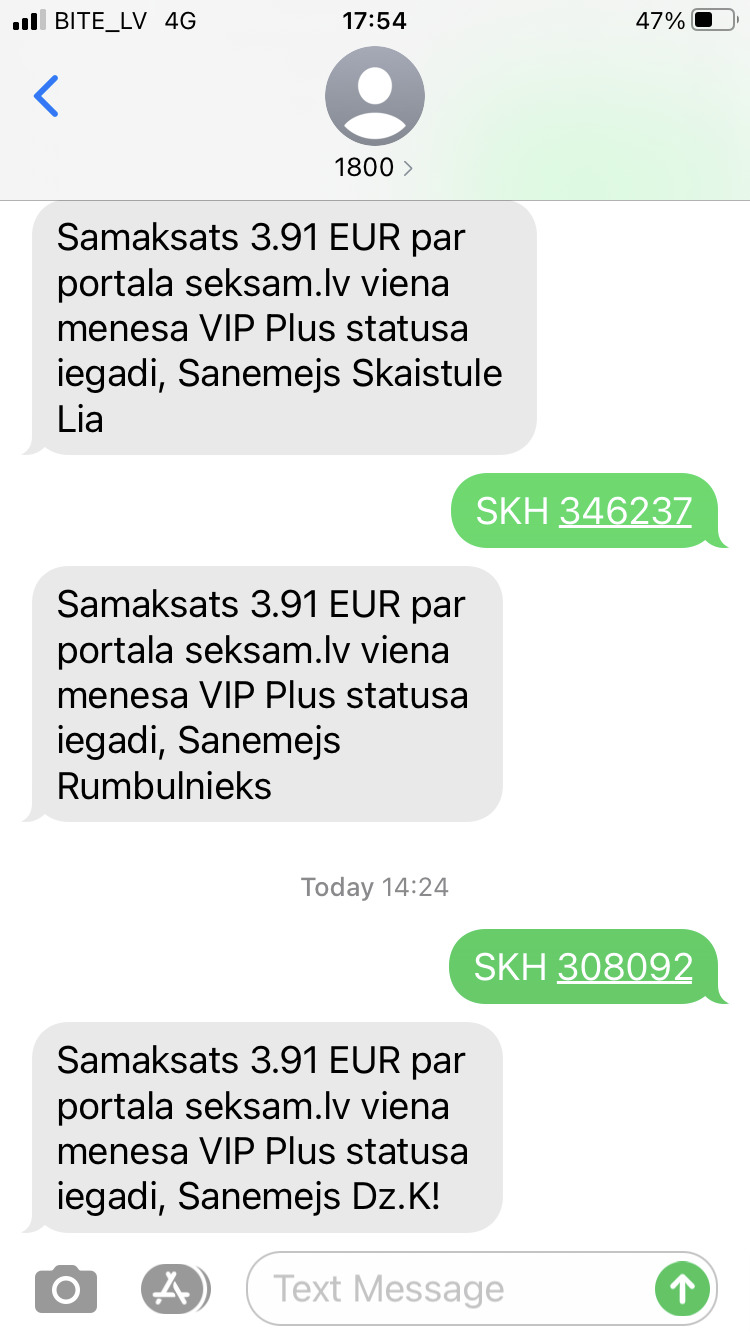Tap the underlined number 308092
The width and height of the screenshot is (750, 1334).
(x=624, y=967)
